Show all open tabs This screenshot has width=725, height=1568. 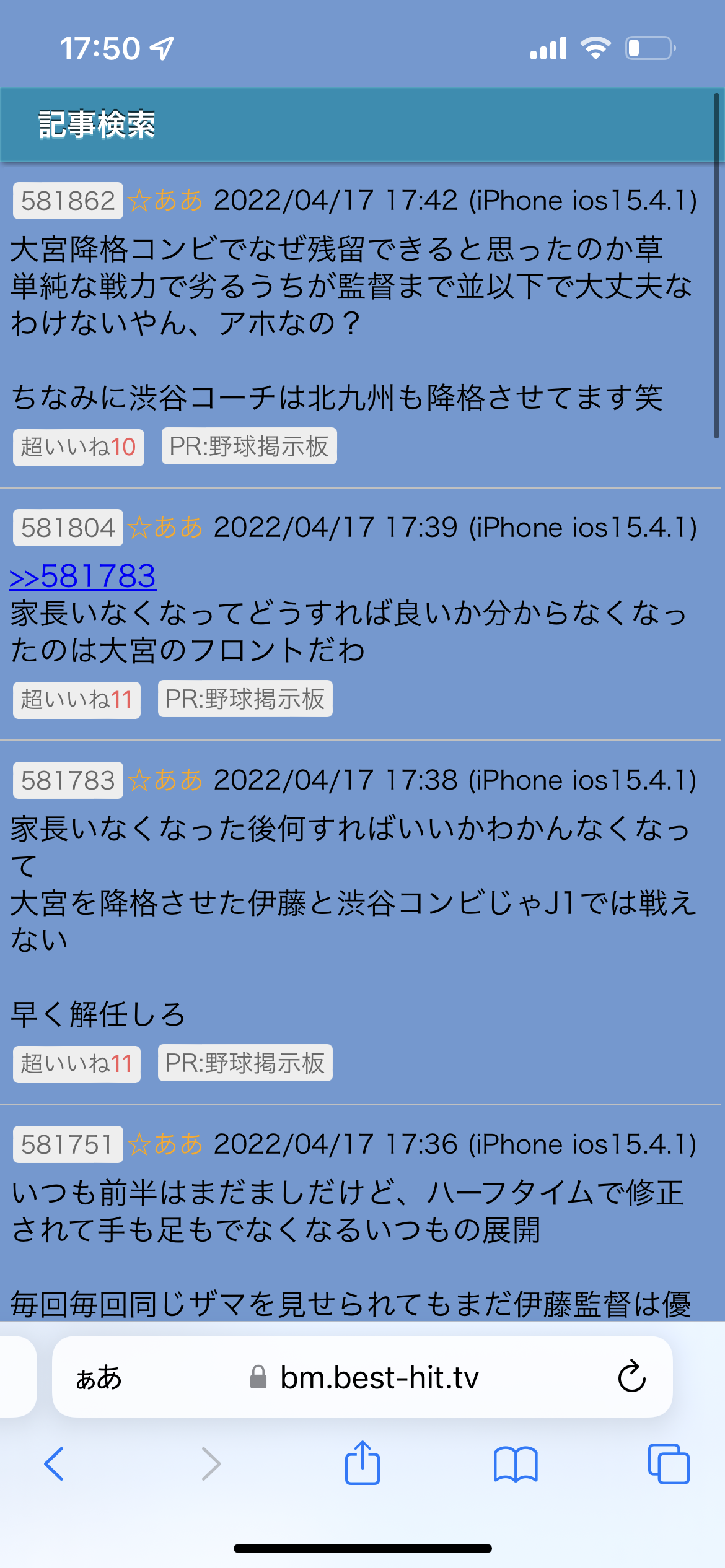(668, 1464)
